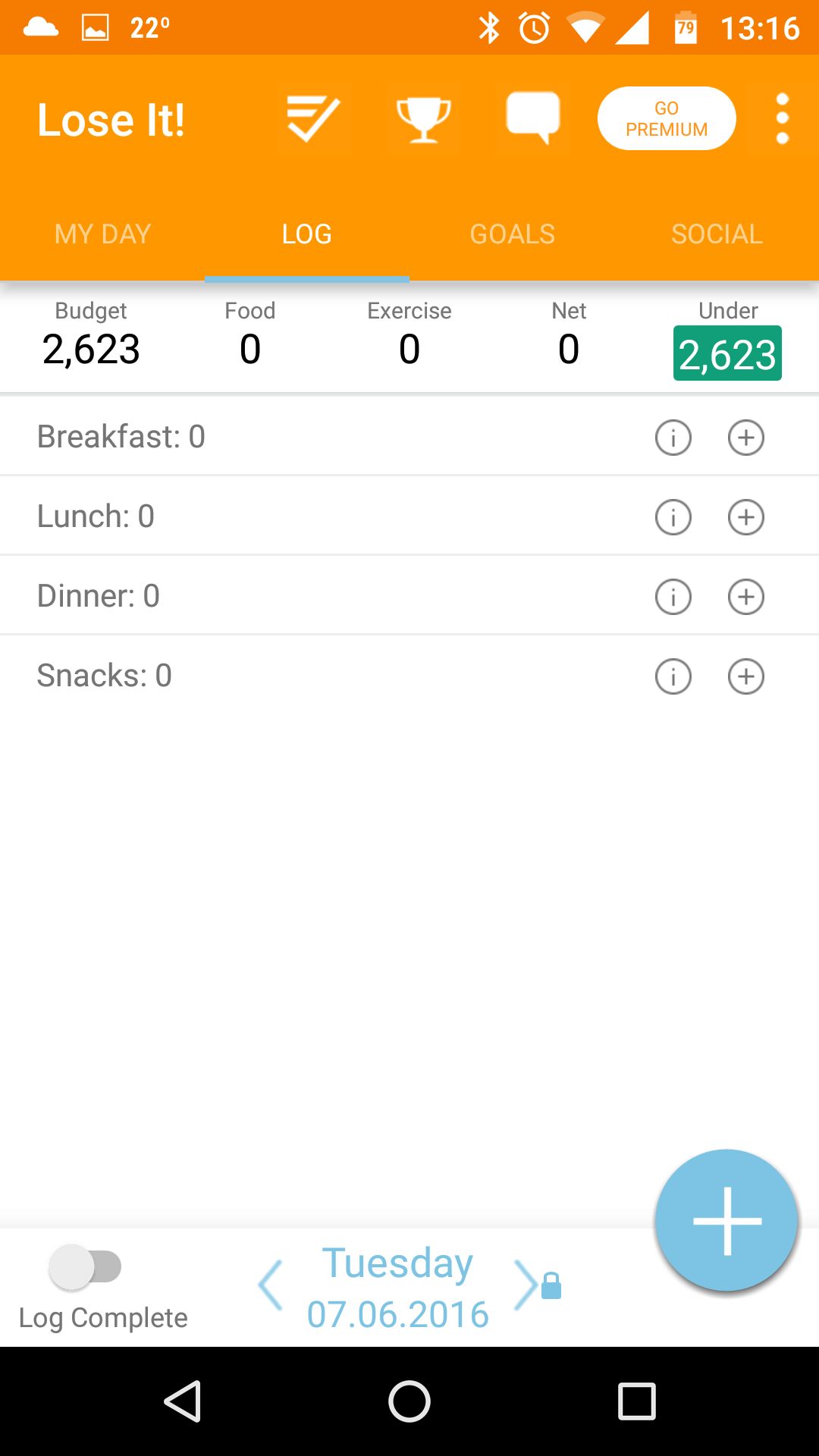Image resolution: width=819 pixels, height=1456 pixels.
Task: Switch to the Goals tab
Action: click(512, 234)
